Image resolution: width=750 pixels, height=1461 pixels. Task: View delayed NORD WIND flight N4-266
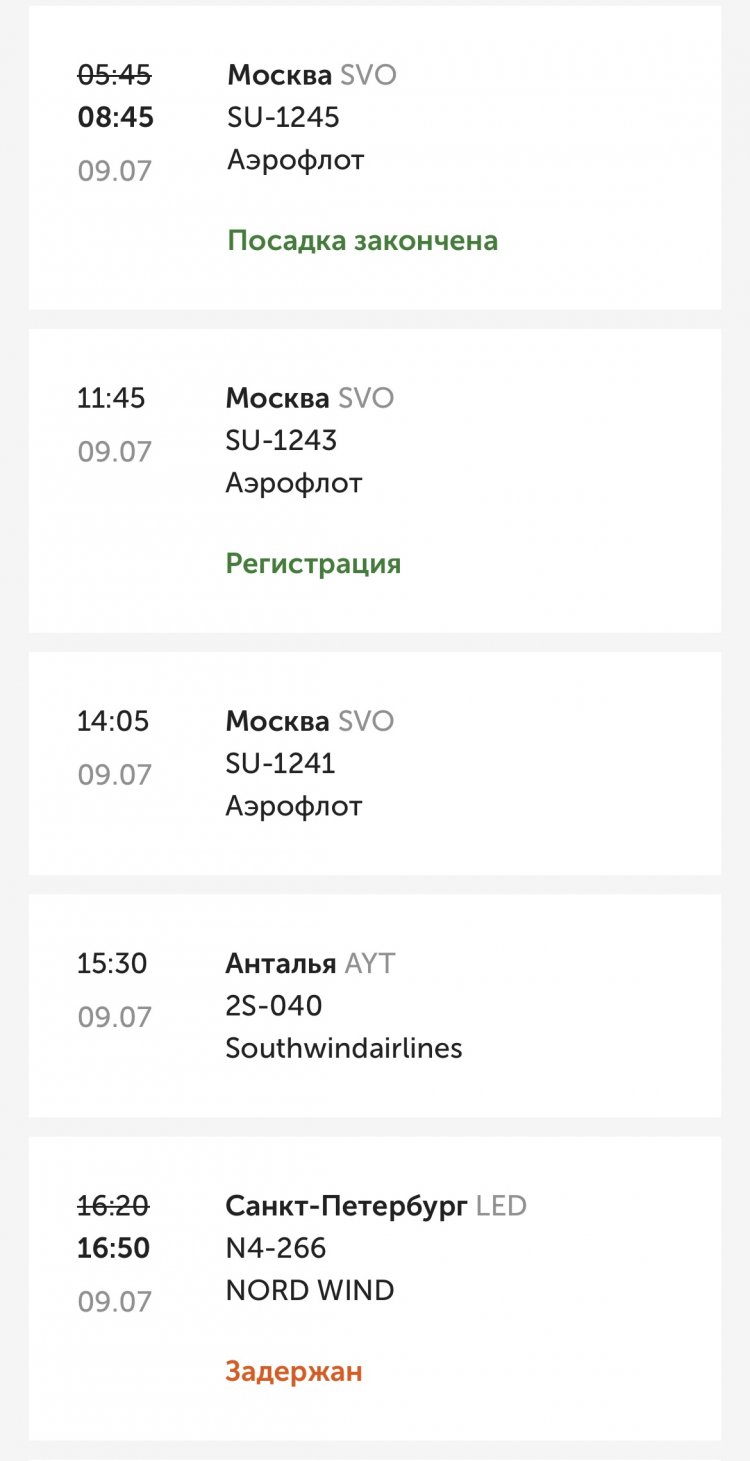coord(375,1288)
